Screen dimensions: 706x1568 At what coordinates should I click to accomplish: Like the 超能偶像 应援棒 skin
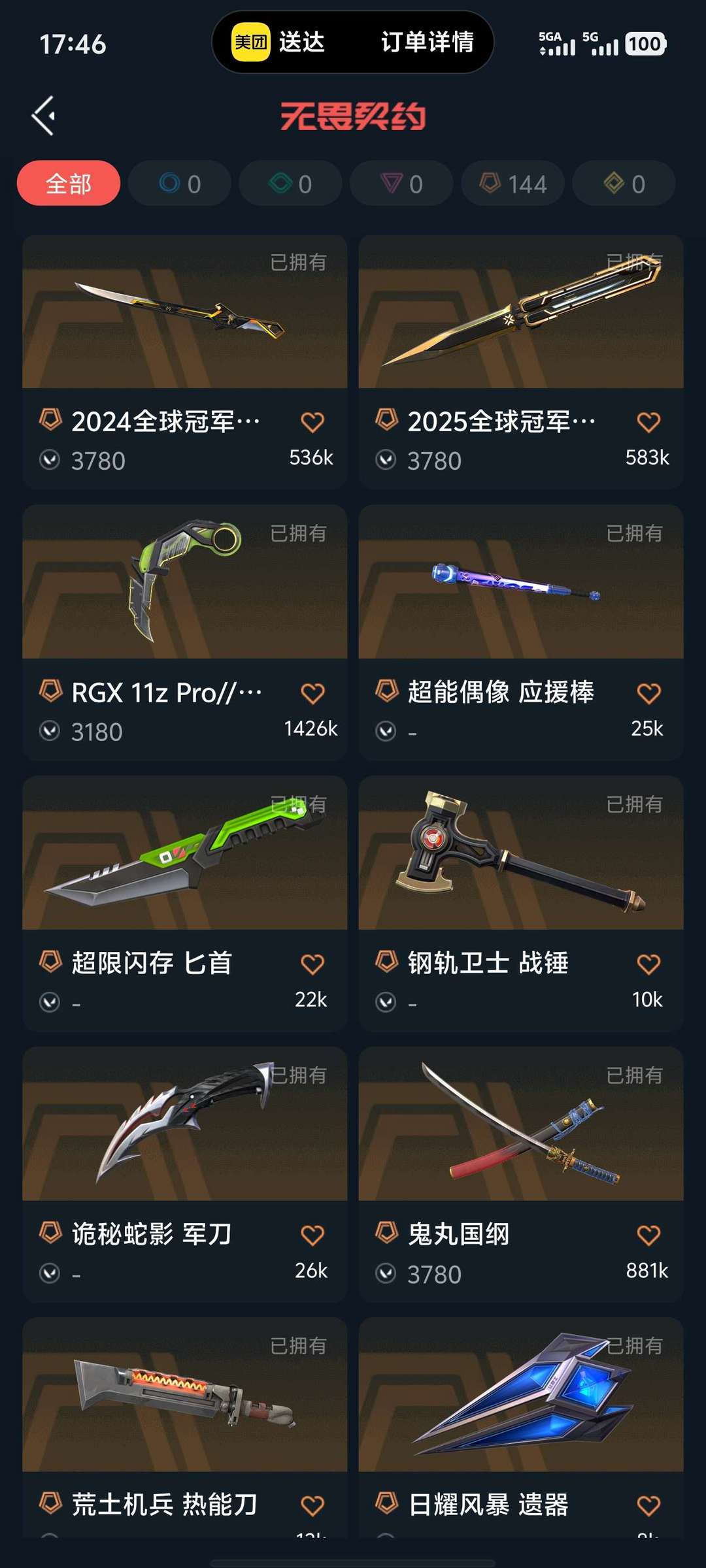(648, 693)
